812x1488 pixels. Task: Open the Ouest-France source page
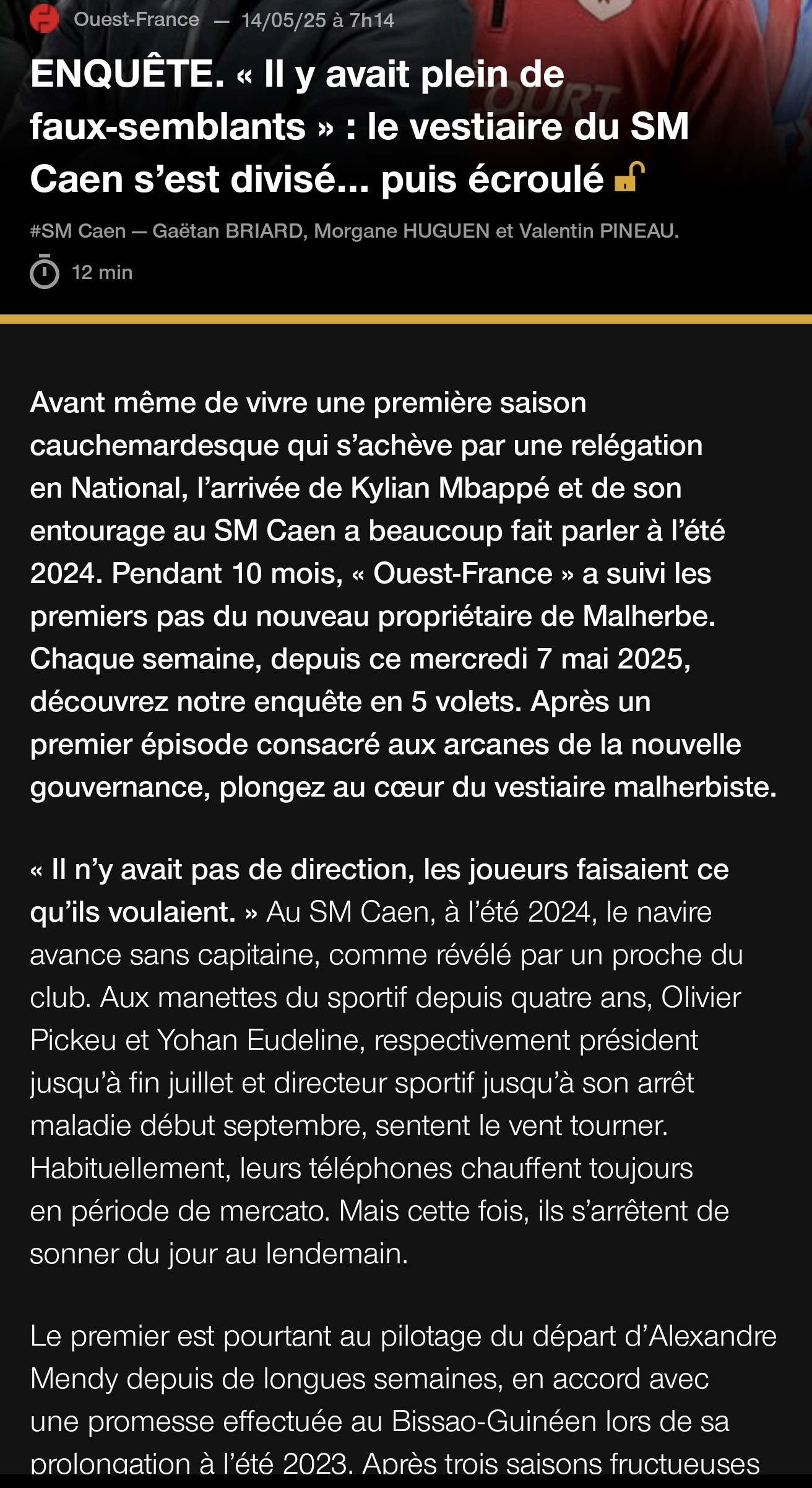136,20
